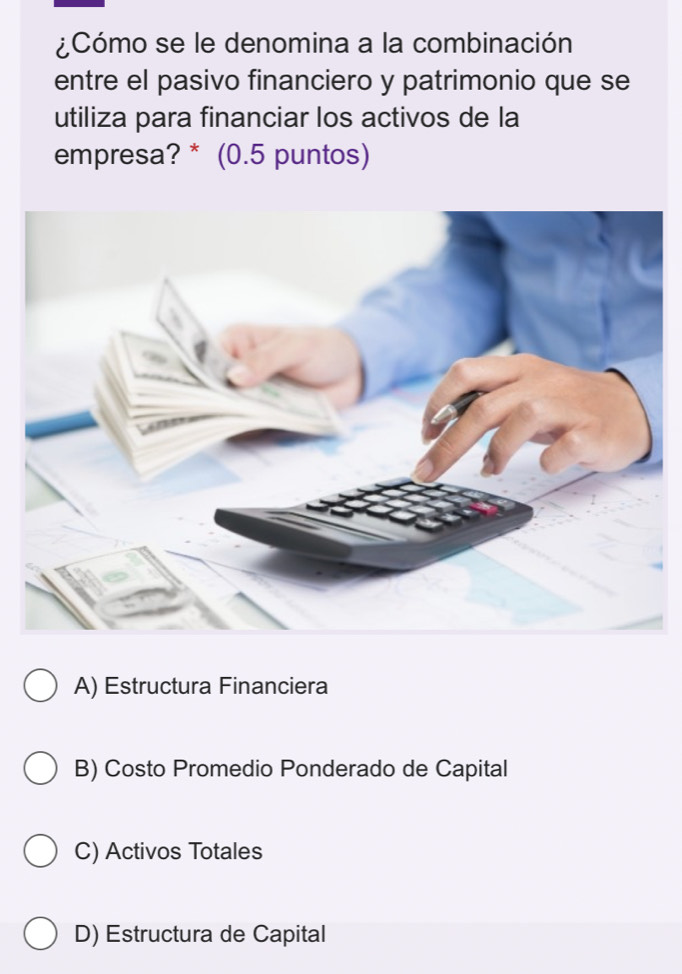Select answer A) Estructura Financiera

pyautogui.click(x=40, y=688)
